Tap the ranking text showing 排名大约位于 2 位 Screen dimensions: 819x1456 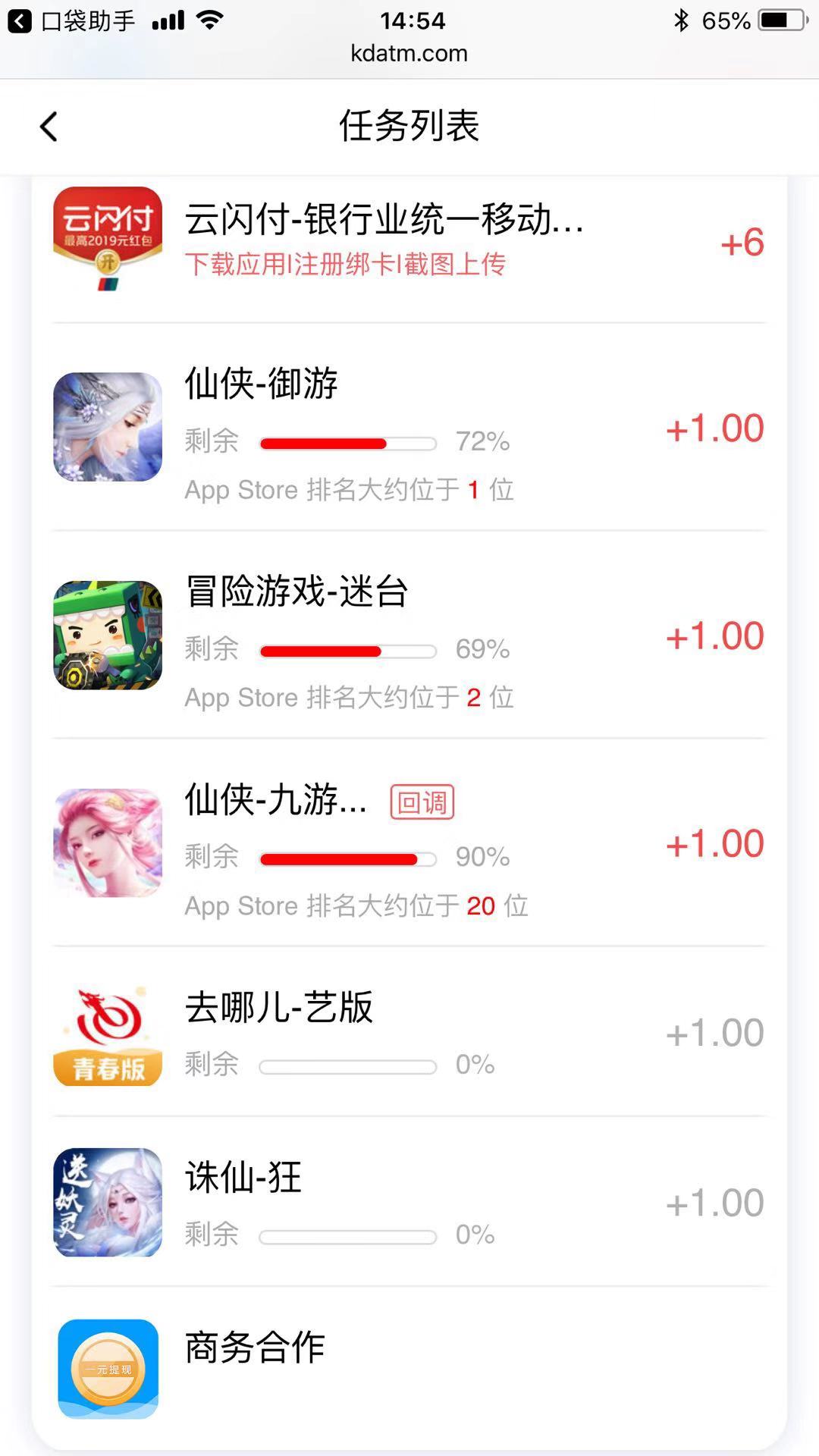348,698
